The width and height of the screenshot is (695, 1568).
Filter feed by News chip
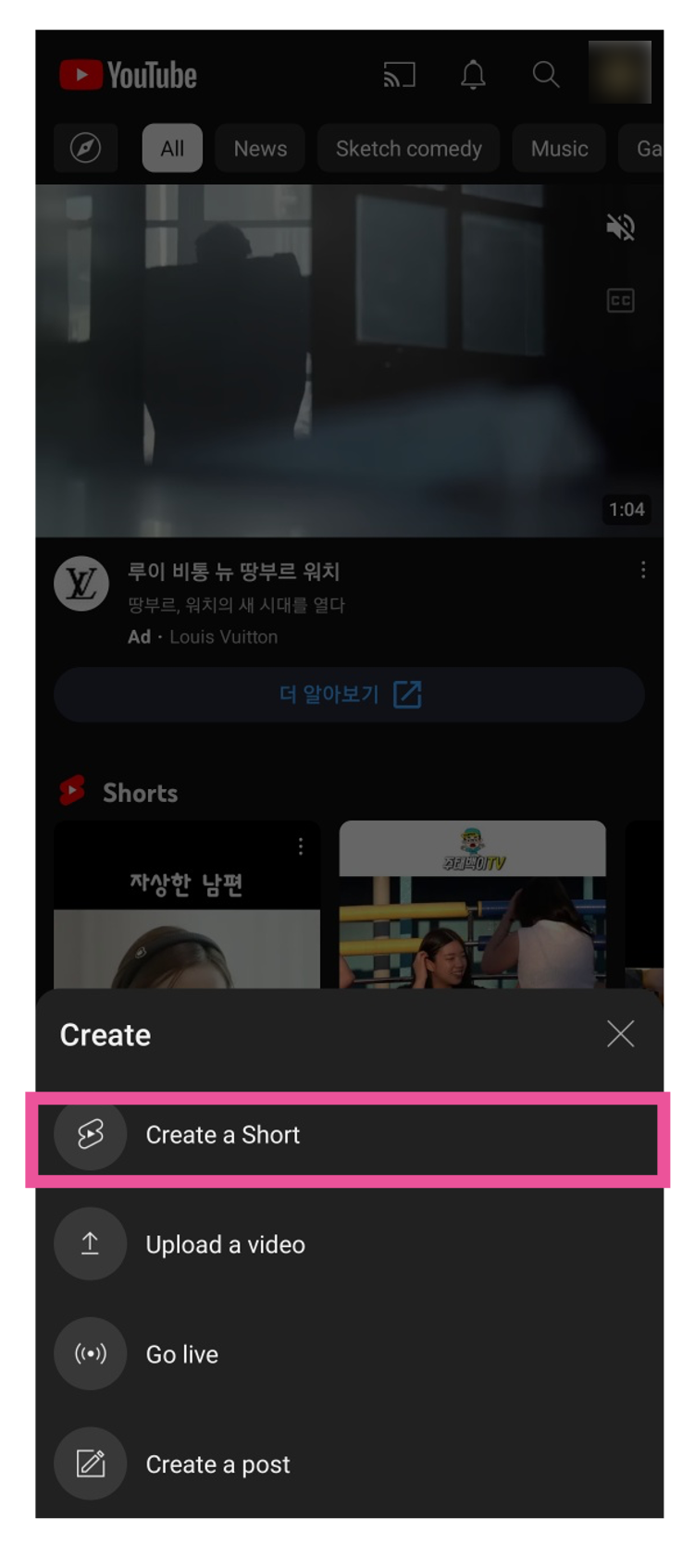pos(260,148)
